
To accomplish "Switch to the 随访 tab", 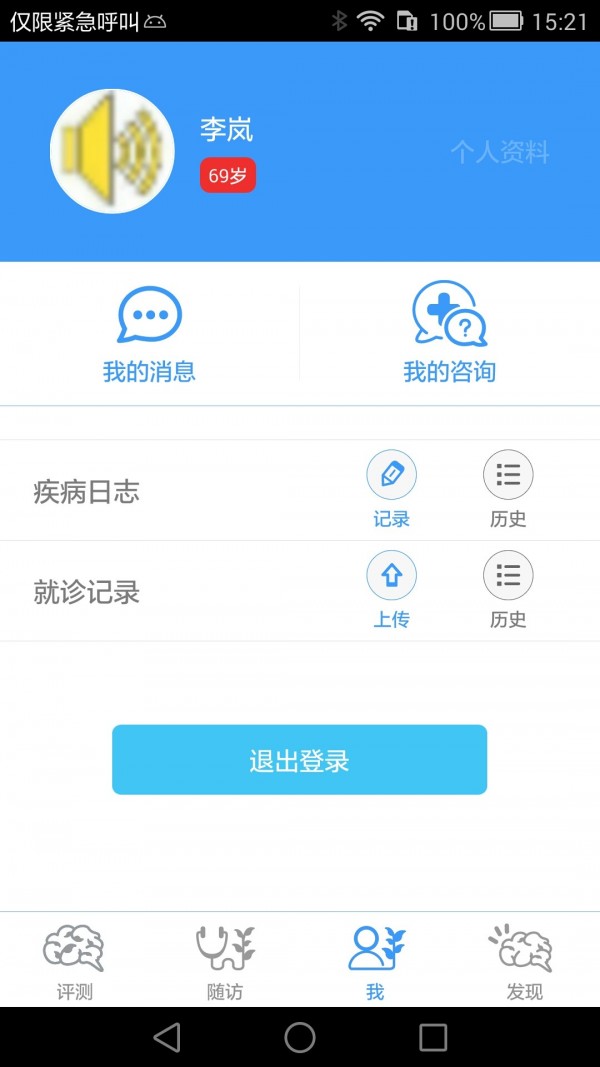I will pos(225,961).
